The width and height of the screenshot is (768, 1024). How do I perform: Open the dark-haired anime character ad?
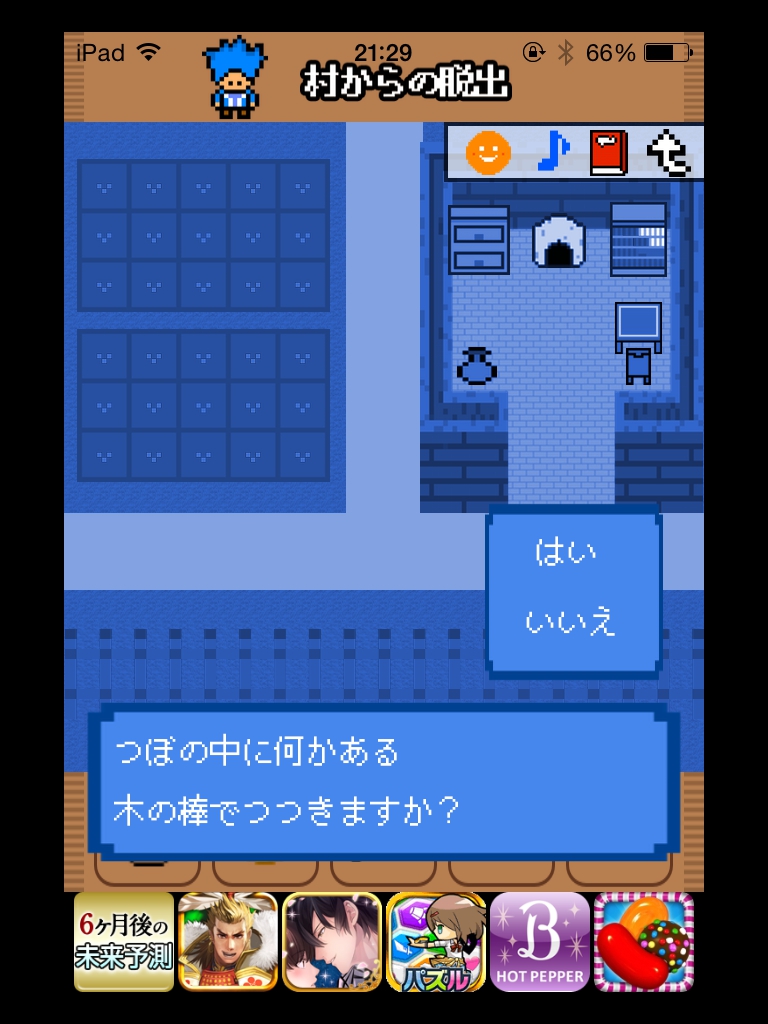(x=331, y=942)
